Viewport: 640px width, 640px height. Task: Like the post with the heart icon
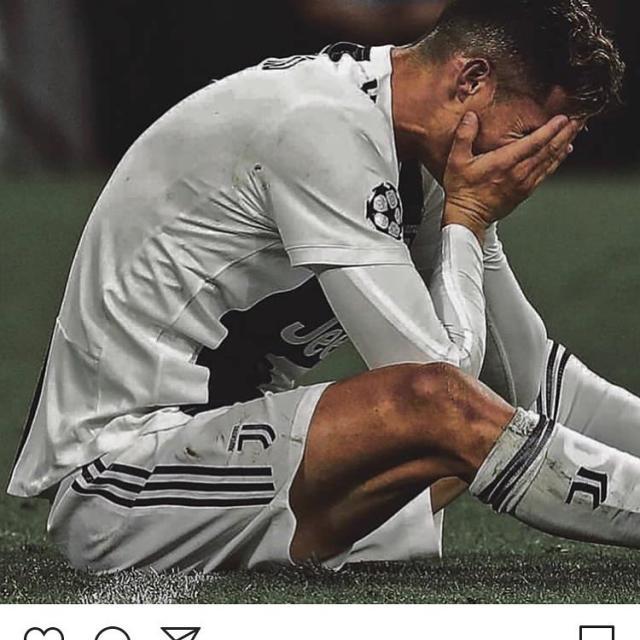(43, 635)
